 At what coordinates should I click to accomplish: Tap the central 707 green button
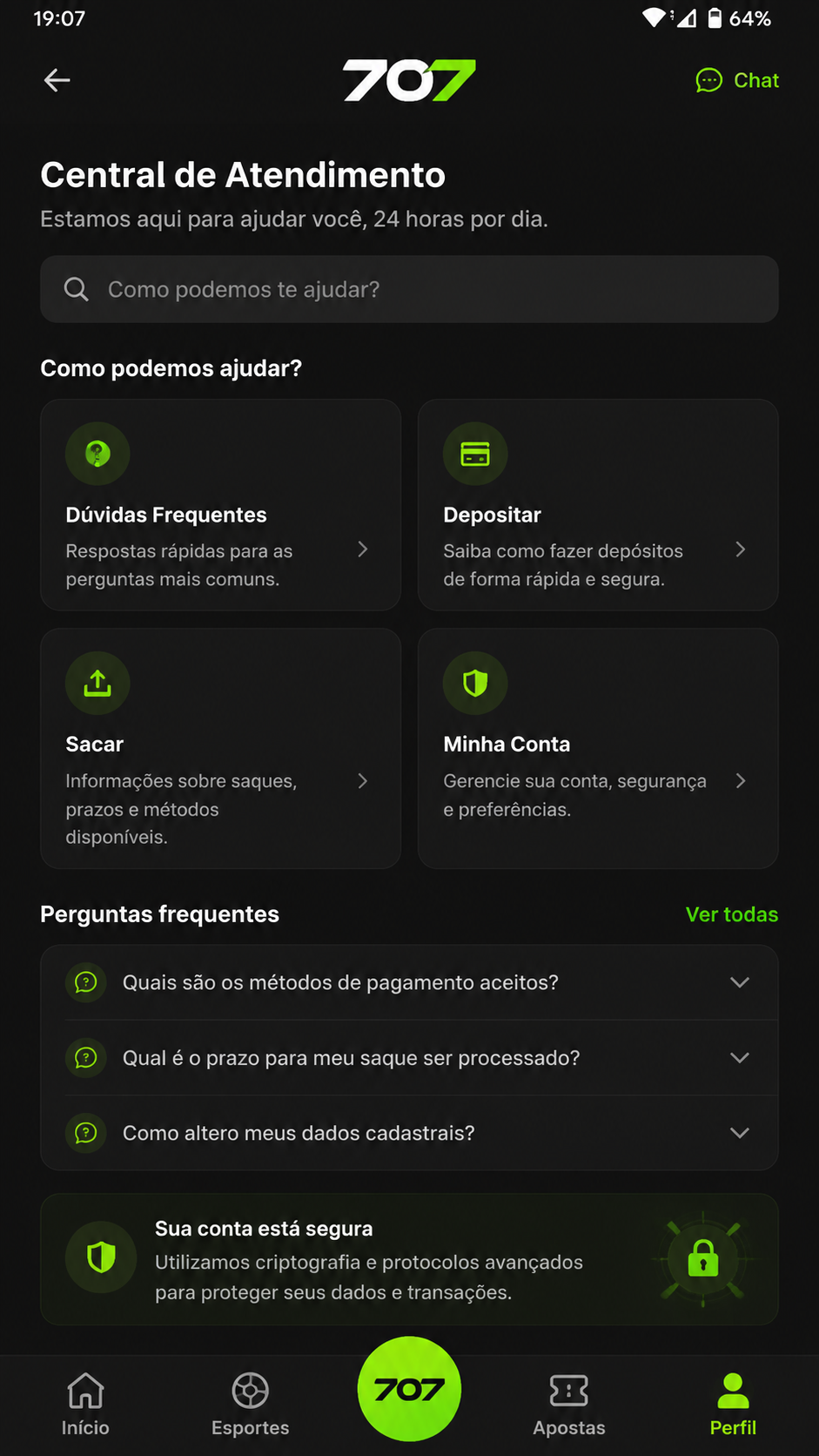pos(409,1389)
